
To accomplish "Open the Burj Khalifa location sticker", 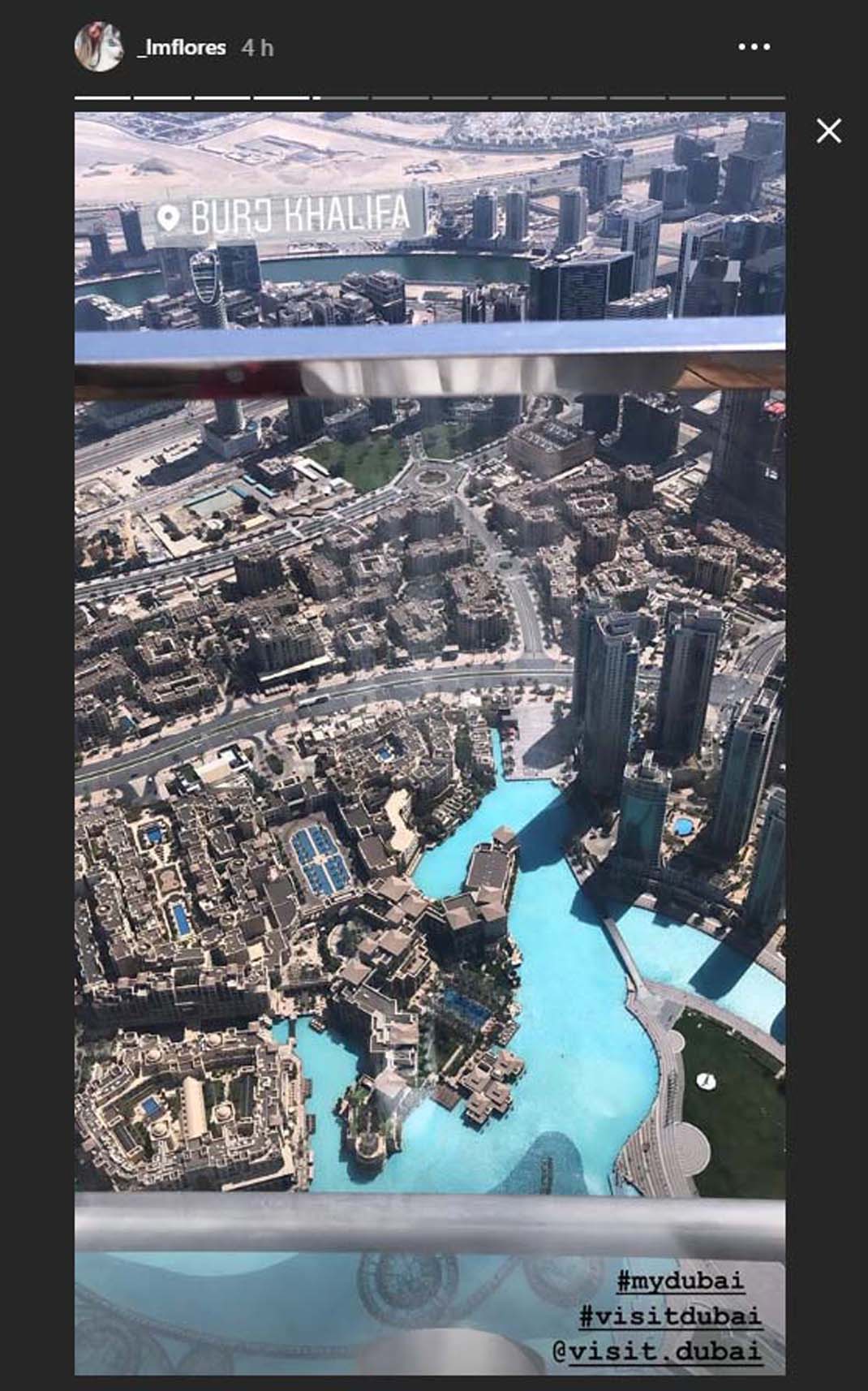I will point(291,214).
